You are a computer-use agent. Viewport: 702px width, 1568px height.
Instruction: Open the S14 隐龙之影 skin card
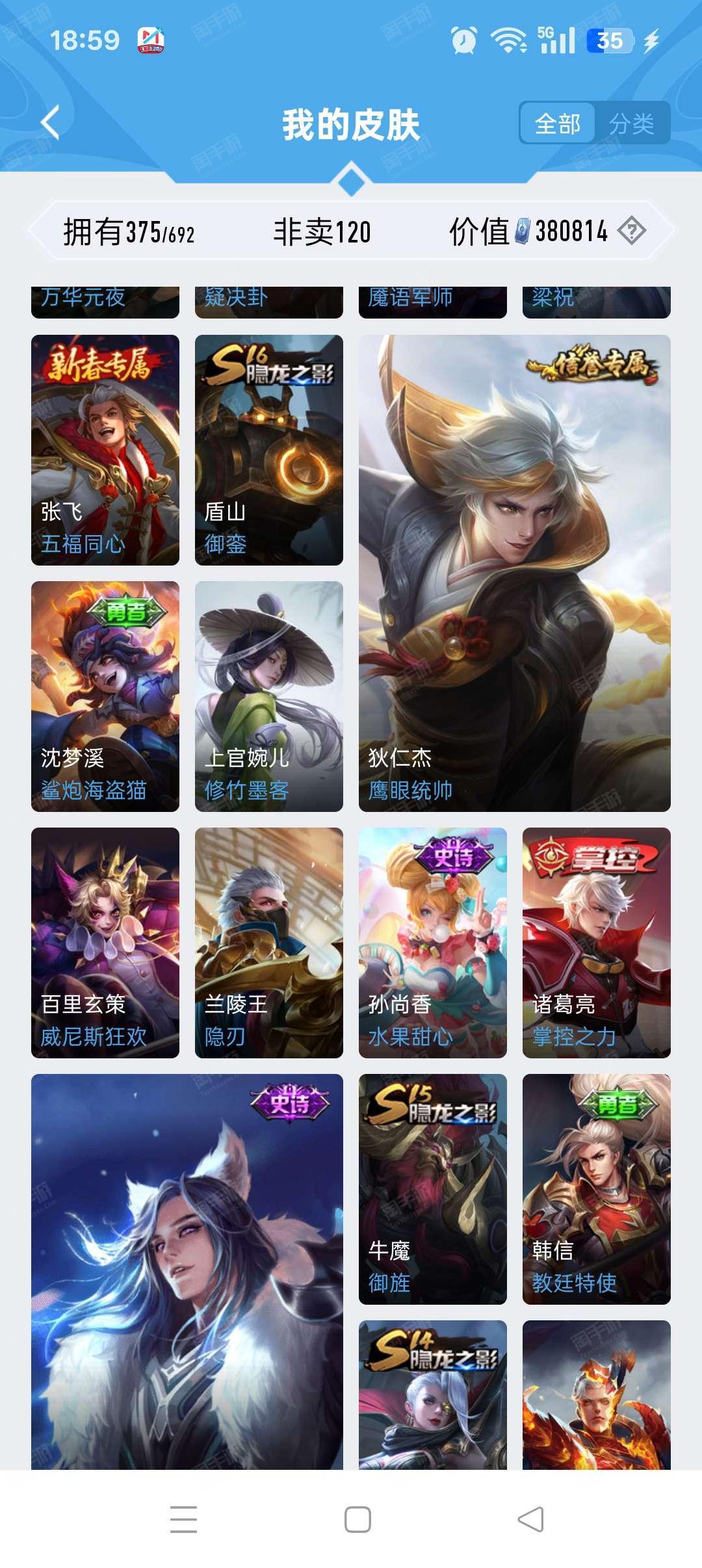(433, 1394)
